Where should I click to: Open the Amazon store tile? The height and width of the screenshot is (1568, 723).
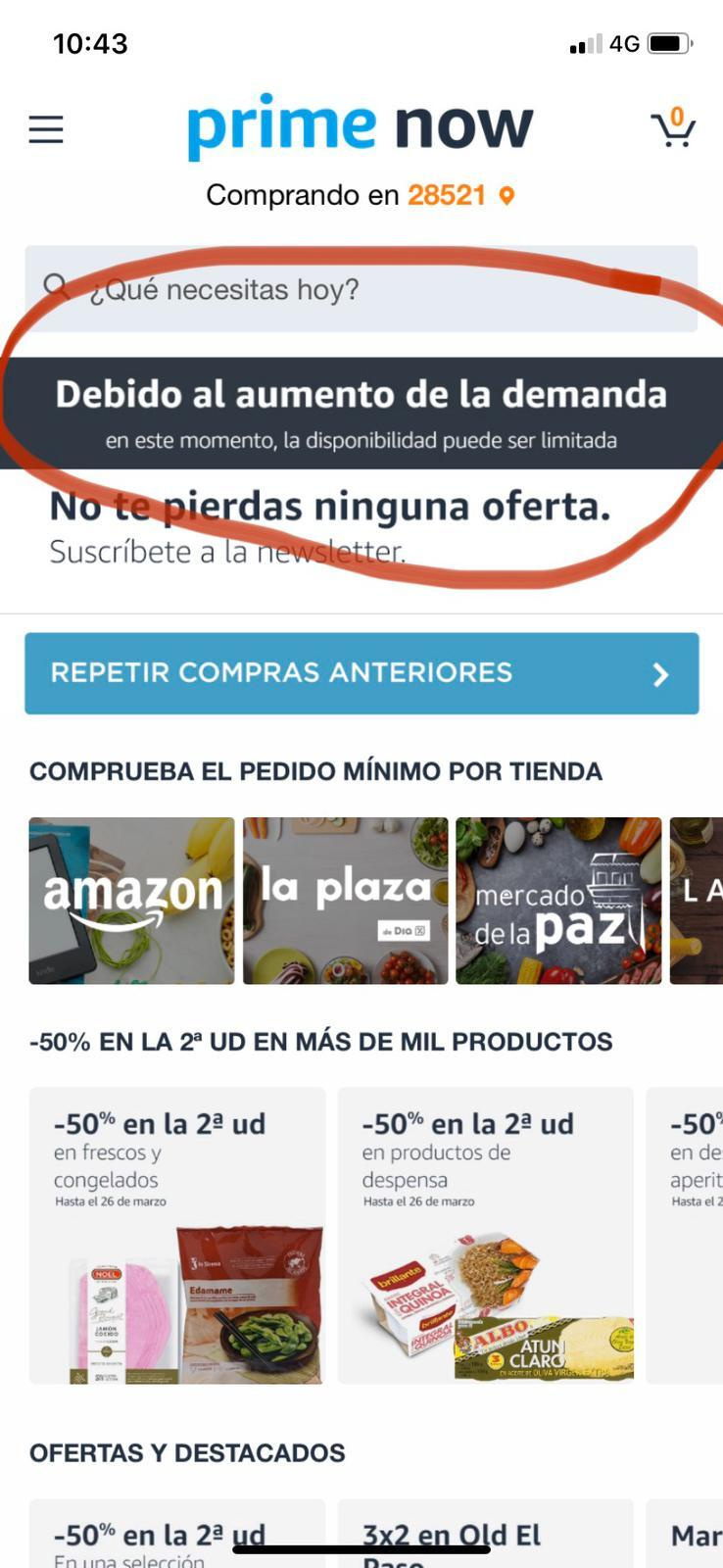click(131, 900)
